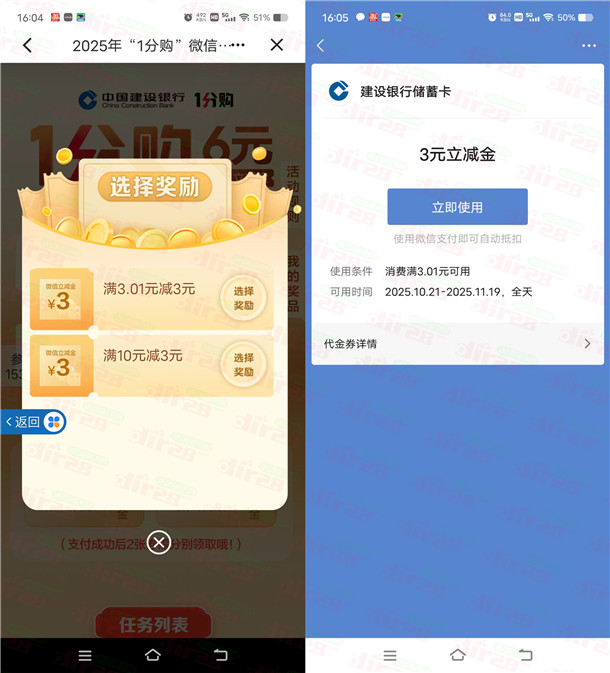Viewport: 610px width, 673px height.
Task: Open the 代金券详情 row
Action: pyautogui.click(x=458, y=344)
